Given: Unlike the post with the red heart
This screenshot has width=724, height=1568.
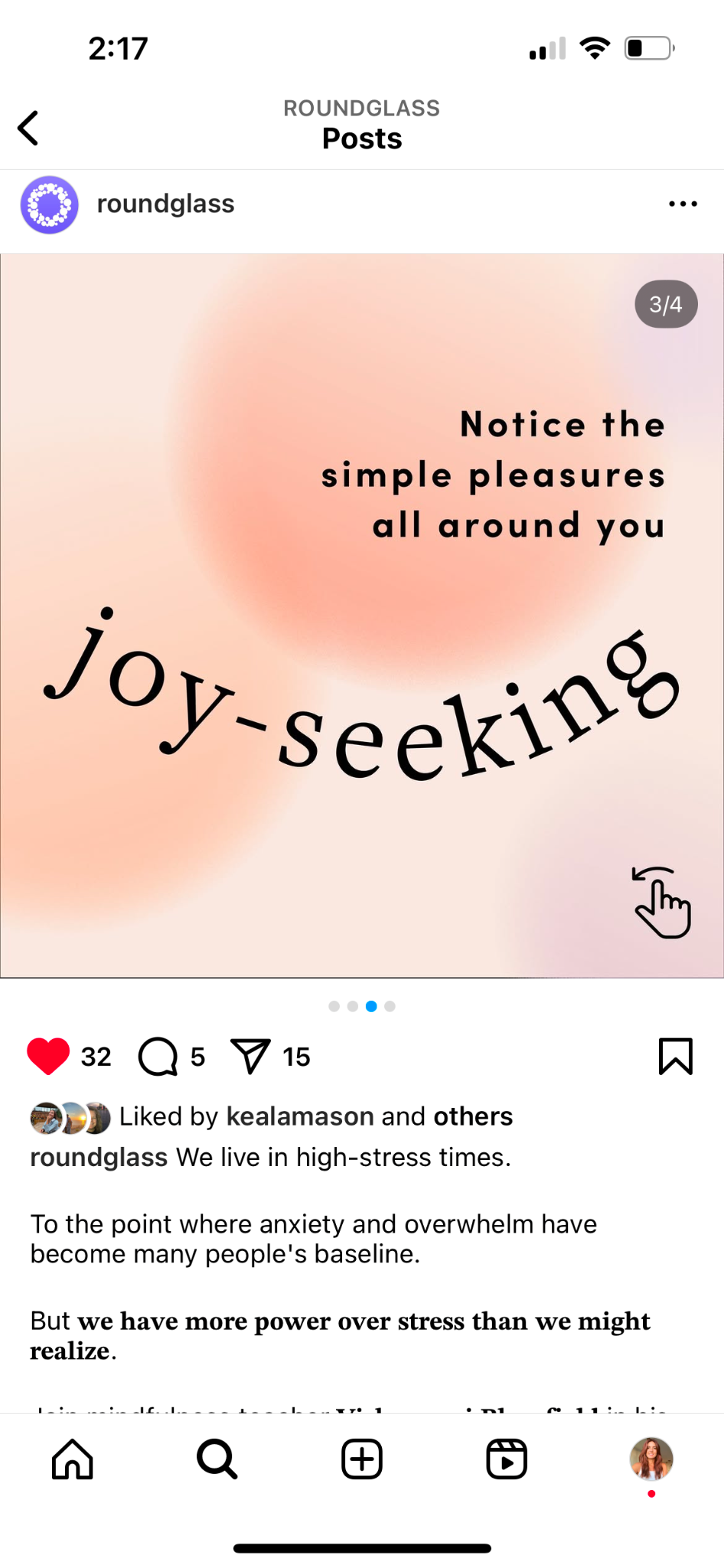Looking at the screenshot, I should click(x=48, y=1057).
